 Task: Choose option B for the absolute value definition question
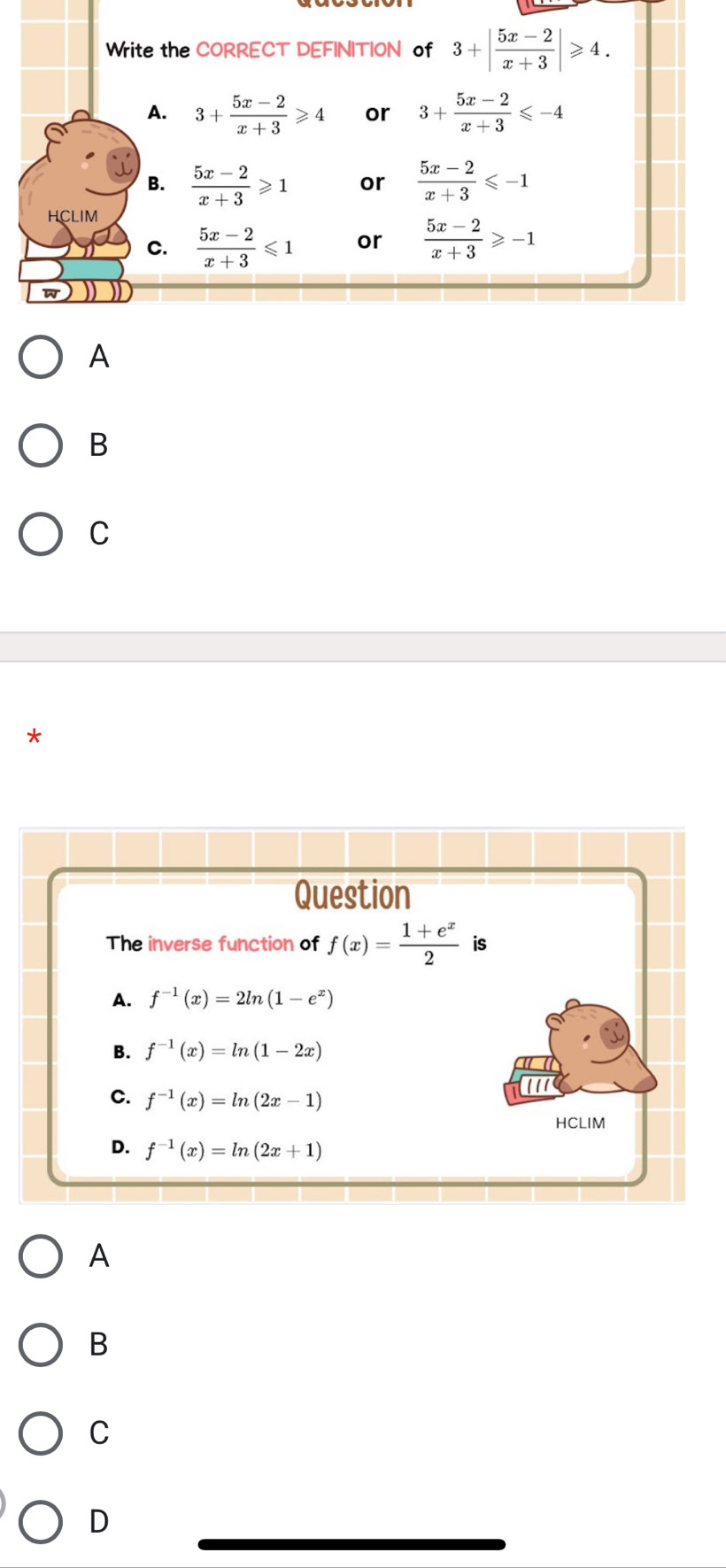pyautogui.click(x=41, y=445)
